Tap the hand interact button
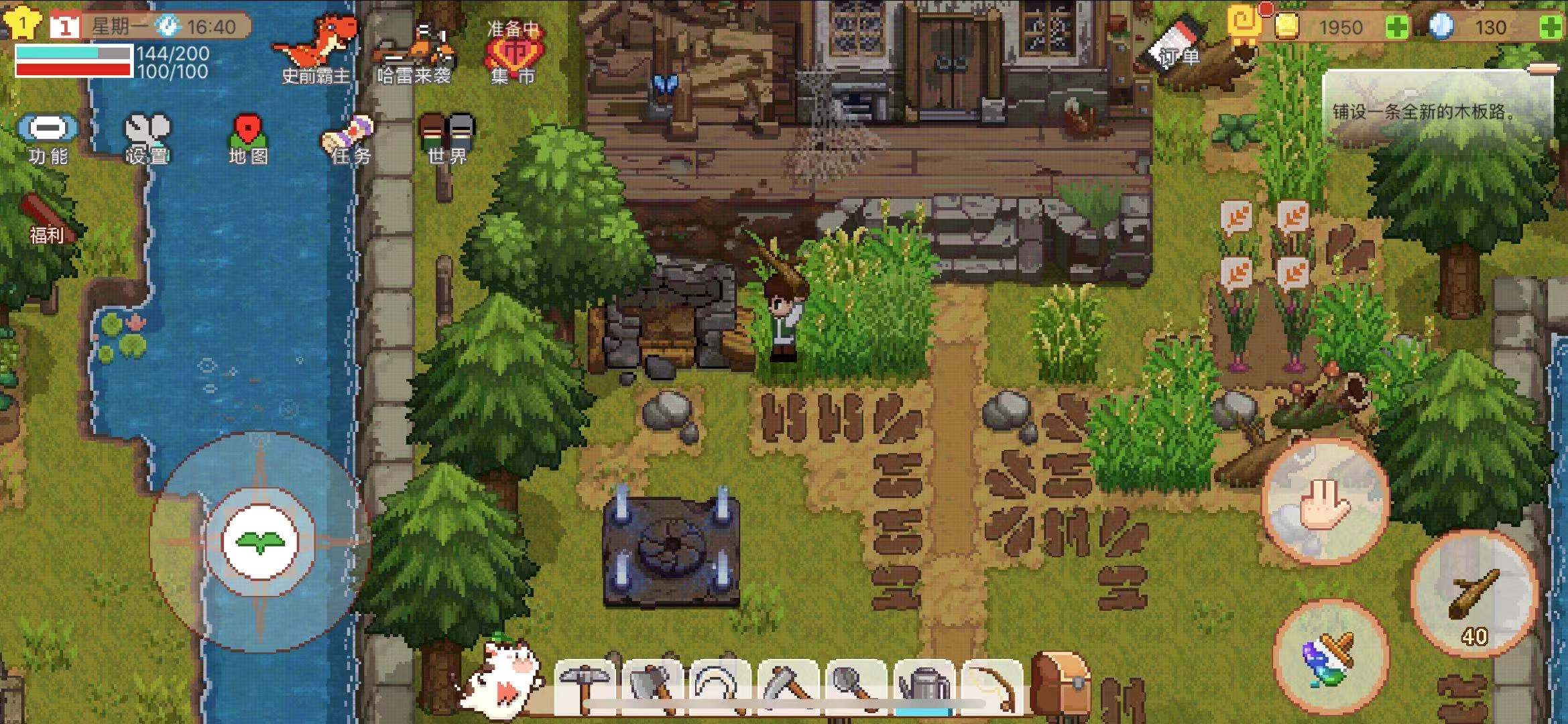This screenshot has width=1568, height=724. [1325, 502]
